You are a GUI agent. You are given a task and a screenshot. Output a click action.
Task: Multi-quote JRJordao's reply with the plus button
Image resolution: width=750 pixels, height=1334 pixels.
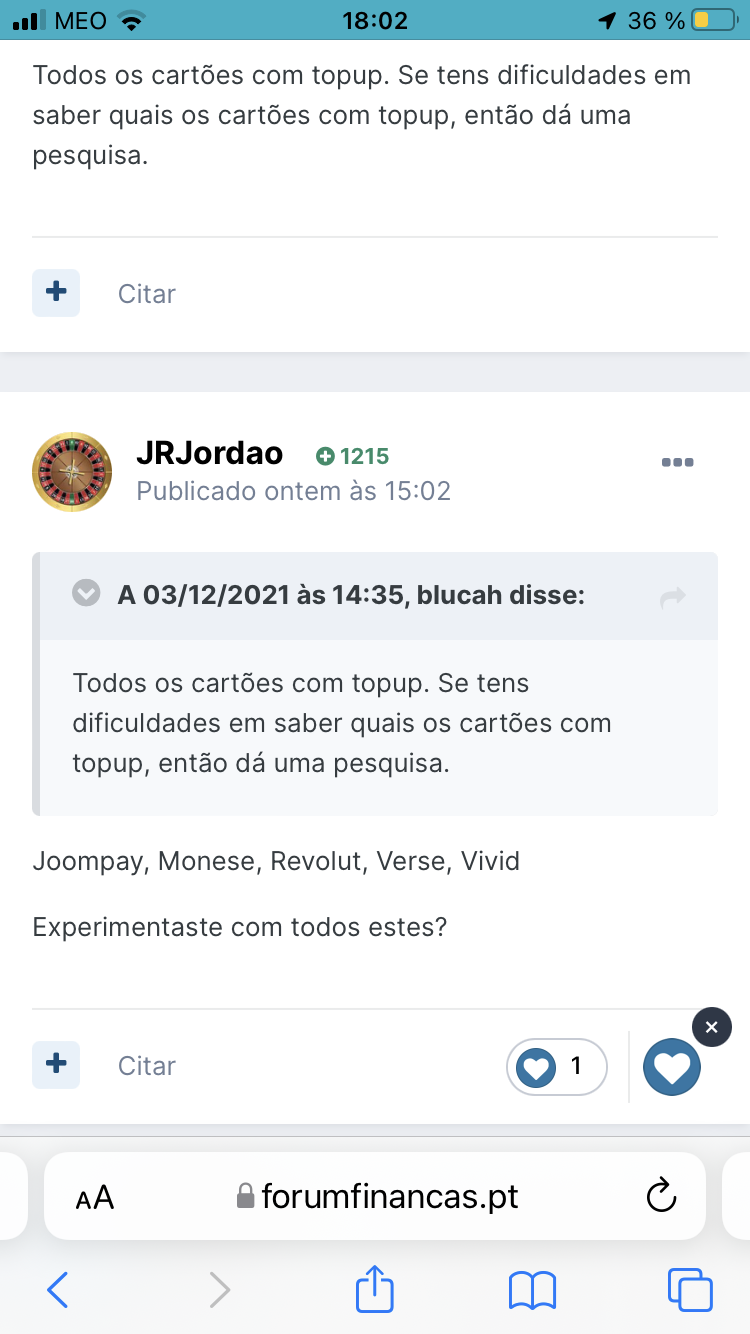(x=56, y=1064)
